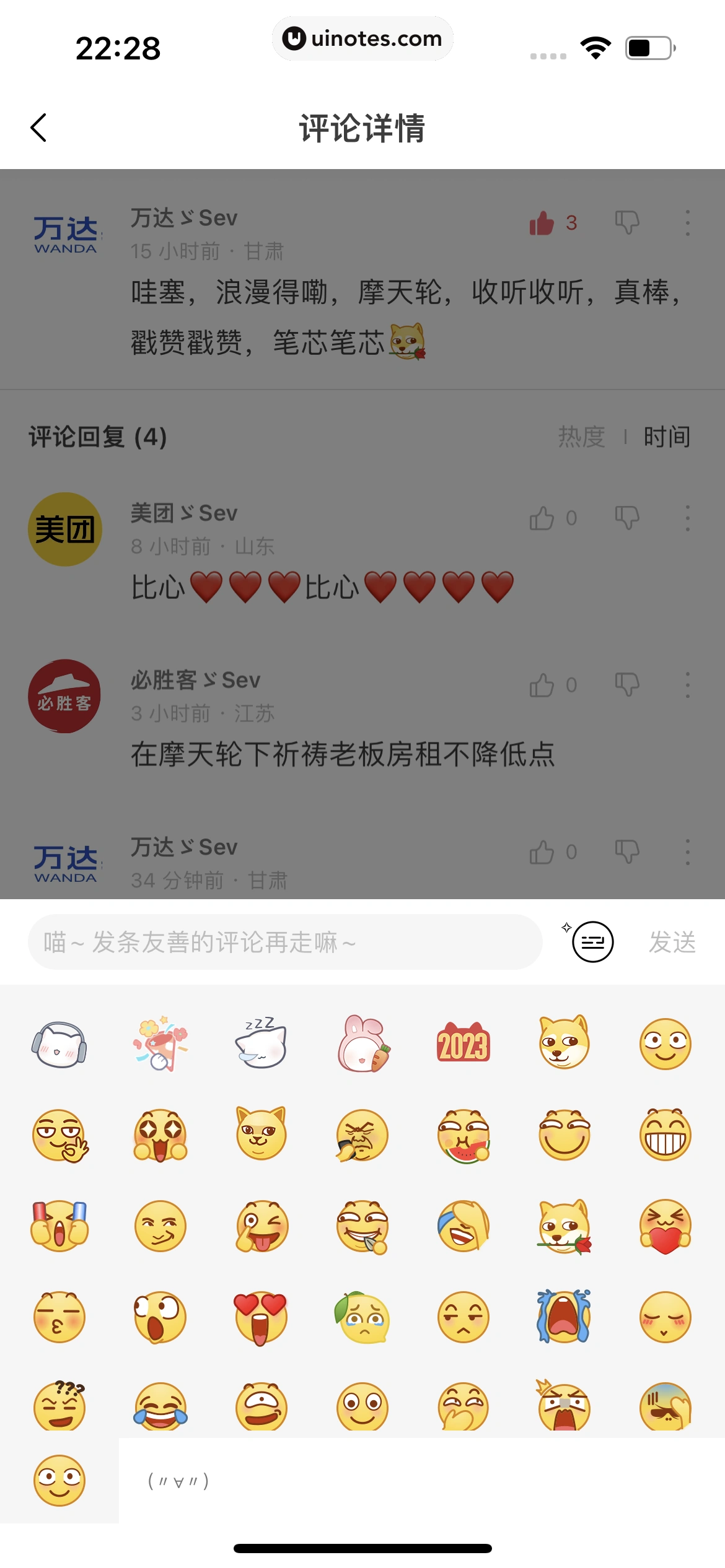Open 美团 Sev's profile avatar
Image resolution: width=725 pixels, height=1568 pixels.
[65, 529]
